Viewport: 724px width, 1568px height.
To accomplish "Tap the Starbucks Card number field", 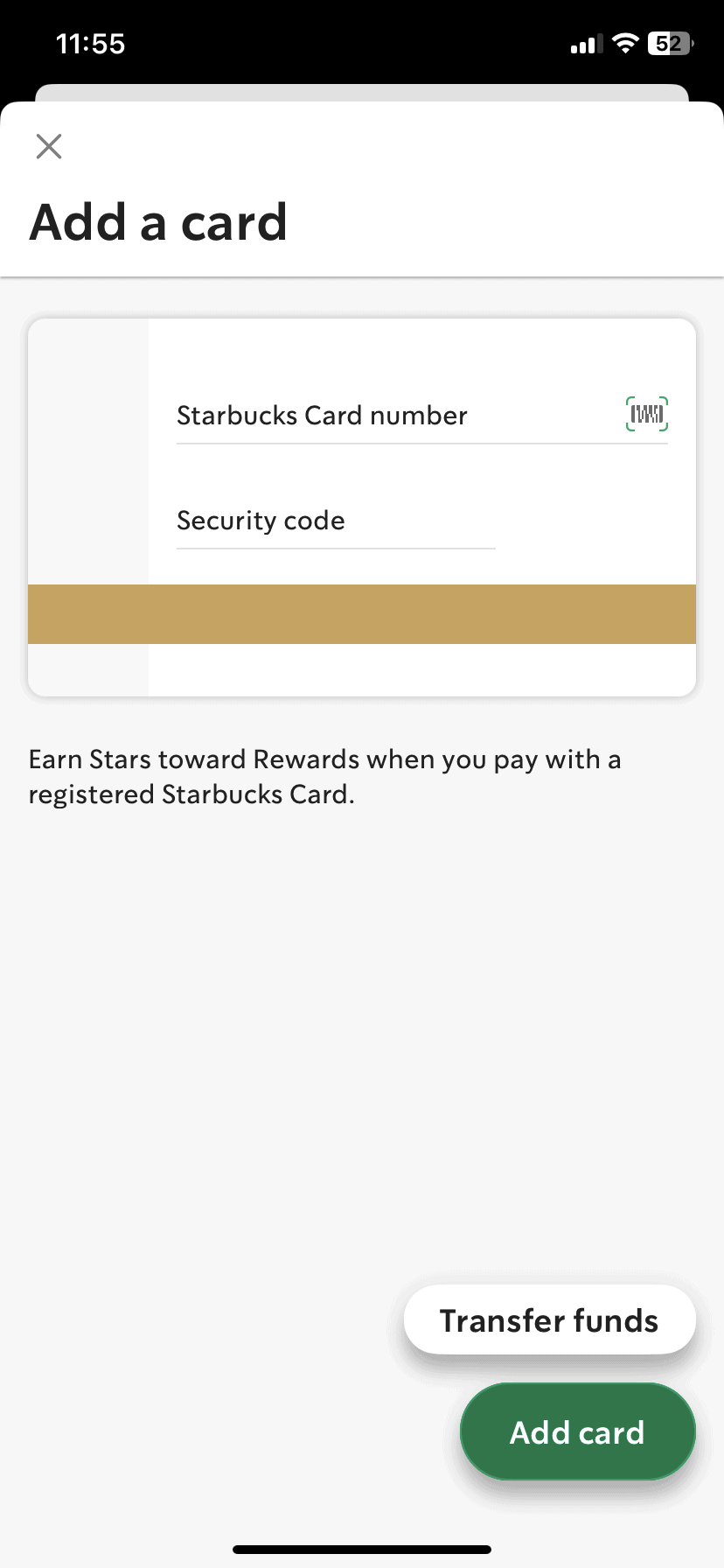I will (x=385, y=416).
